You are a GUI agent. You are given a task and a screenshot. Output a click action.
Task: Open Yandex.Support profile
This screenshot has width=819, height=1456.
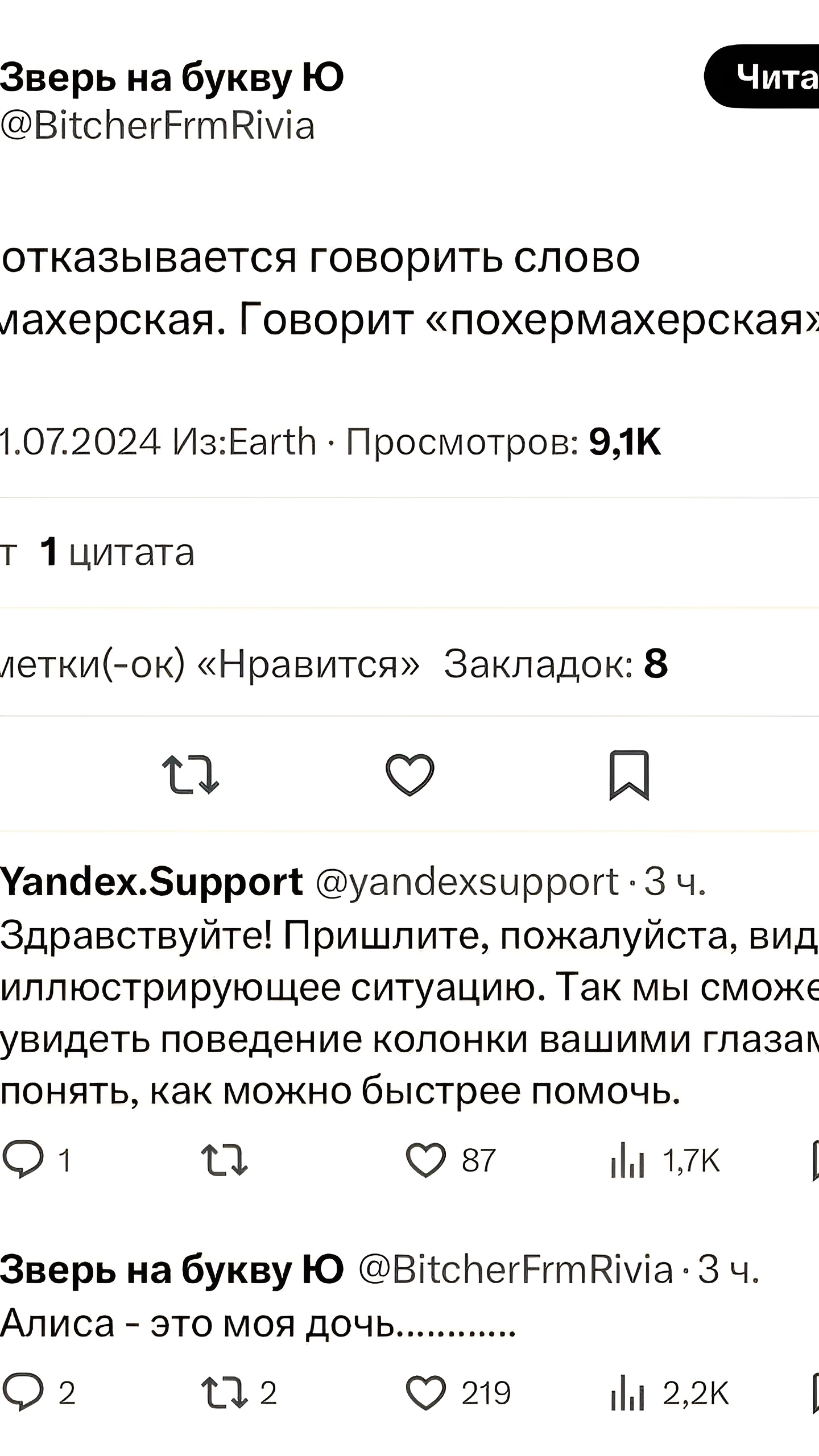click(151, 882)
